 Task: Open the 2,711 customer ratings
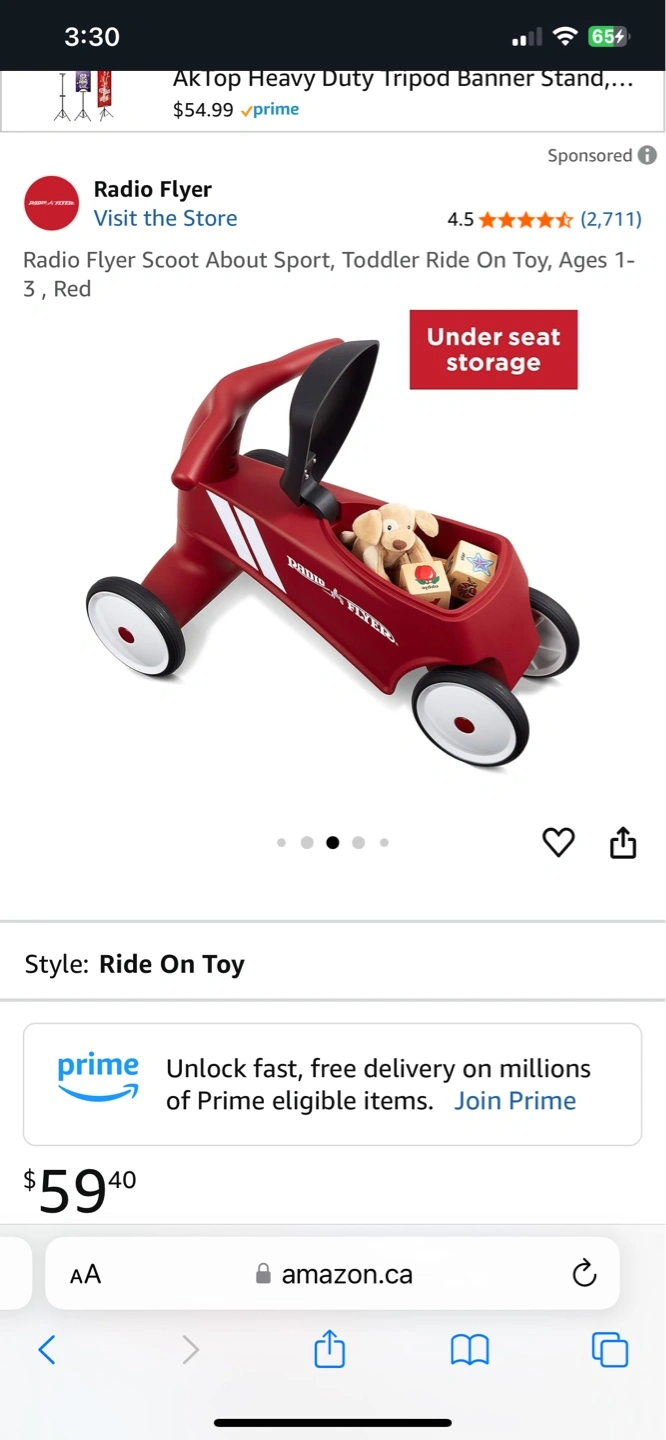[611, 219]
